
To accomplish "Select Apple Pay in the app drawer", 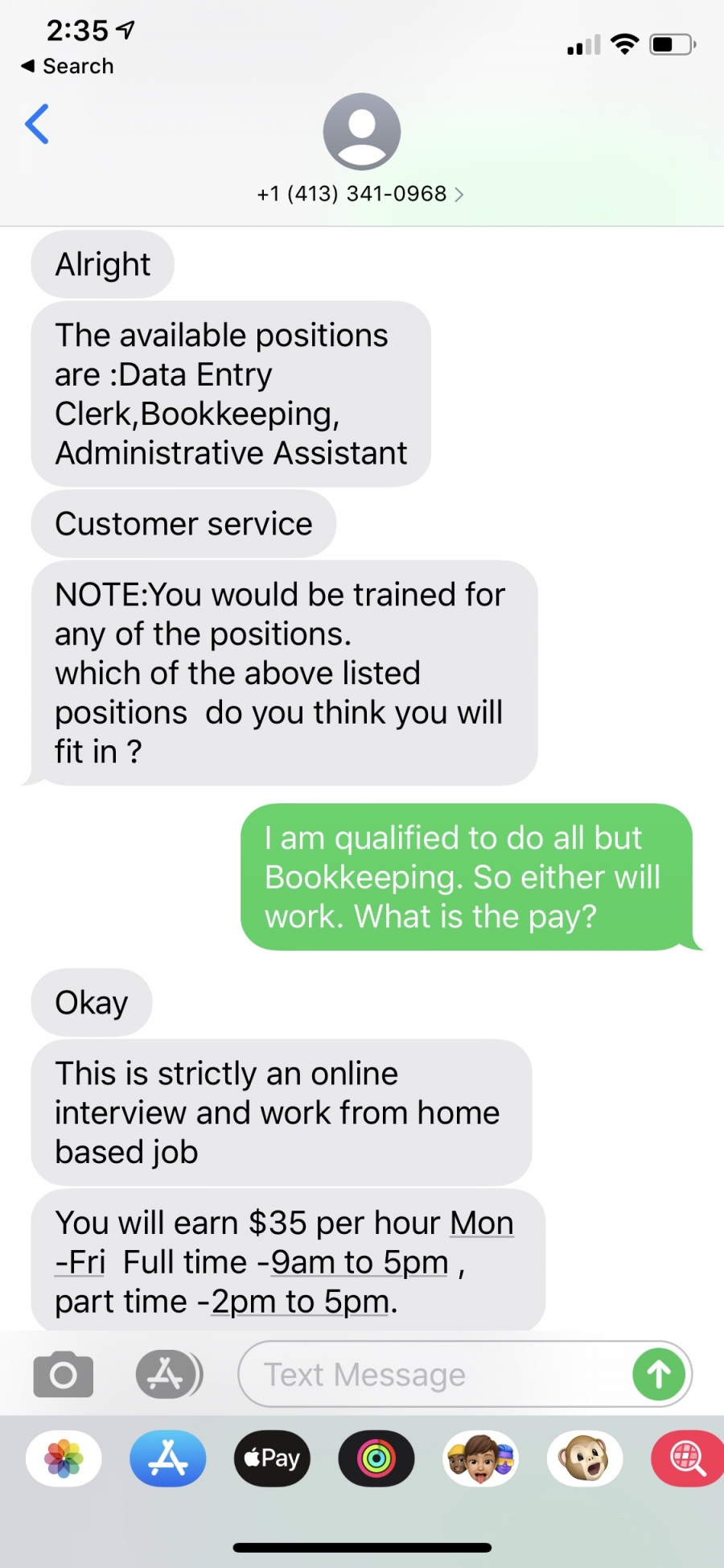I will [272, 1458].
